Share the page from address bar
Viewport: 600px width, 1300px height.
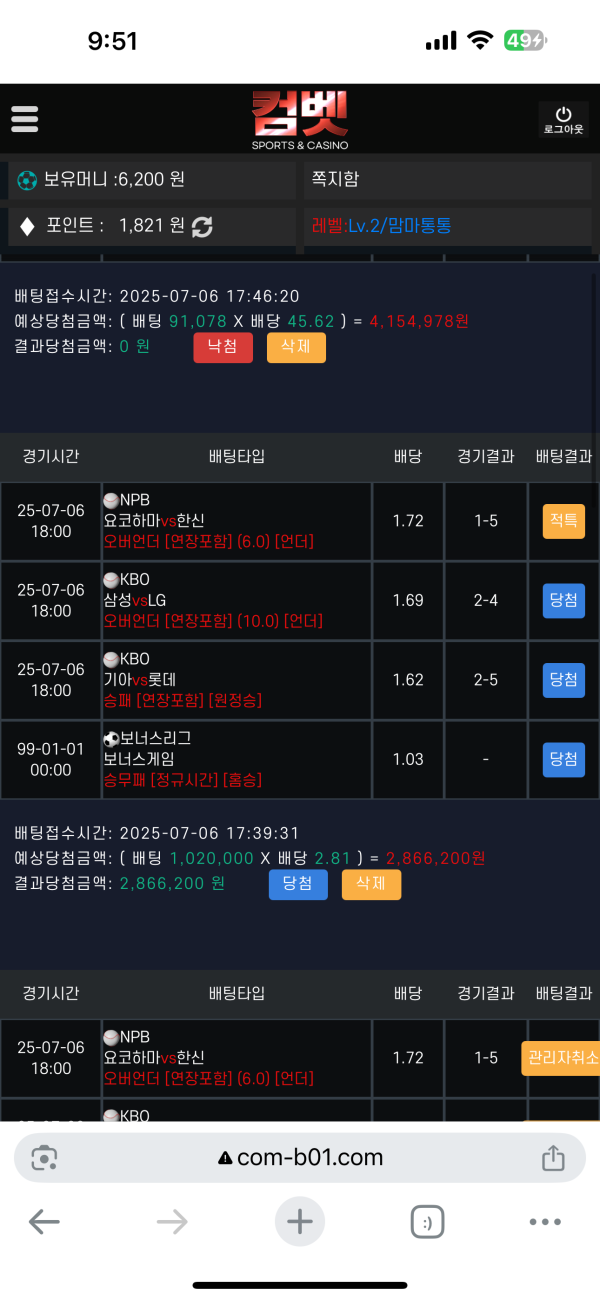point(553,1157)
